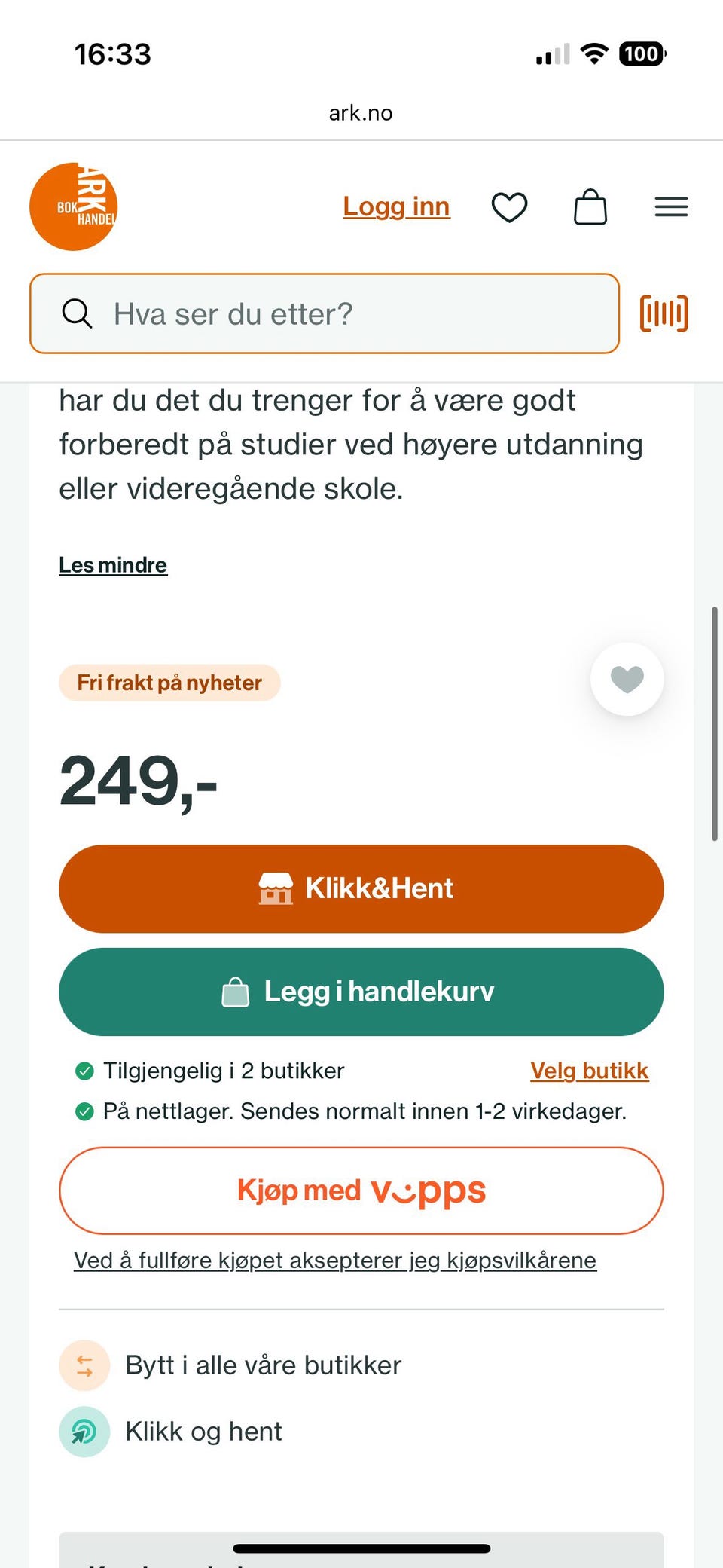Click the search magnifier icon
Image resolution: width=723 pixels, height=1568 pixels.
coord(78,313)
